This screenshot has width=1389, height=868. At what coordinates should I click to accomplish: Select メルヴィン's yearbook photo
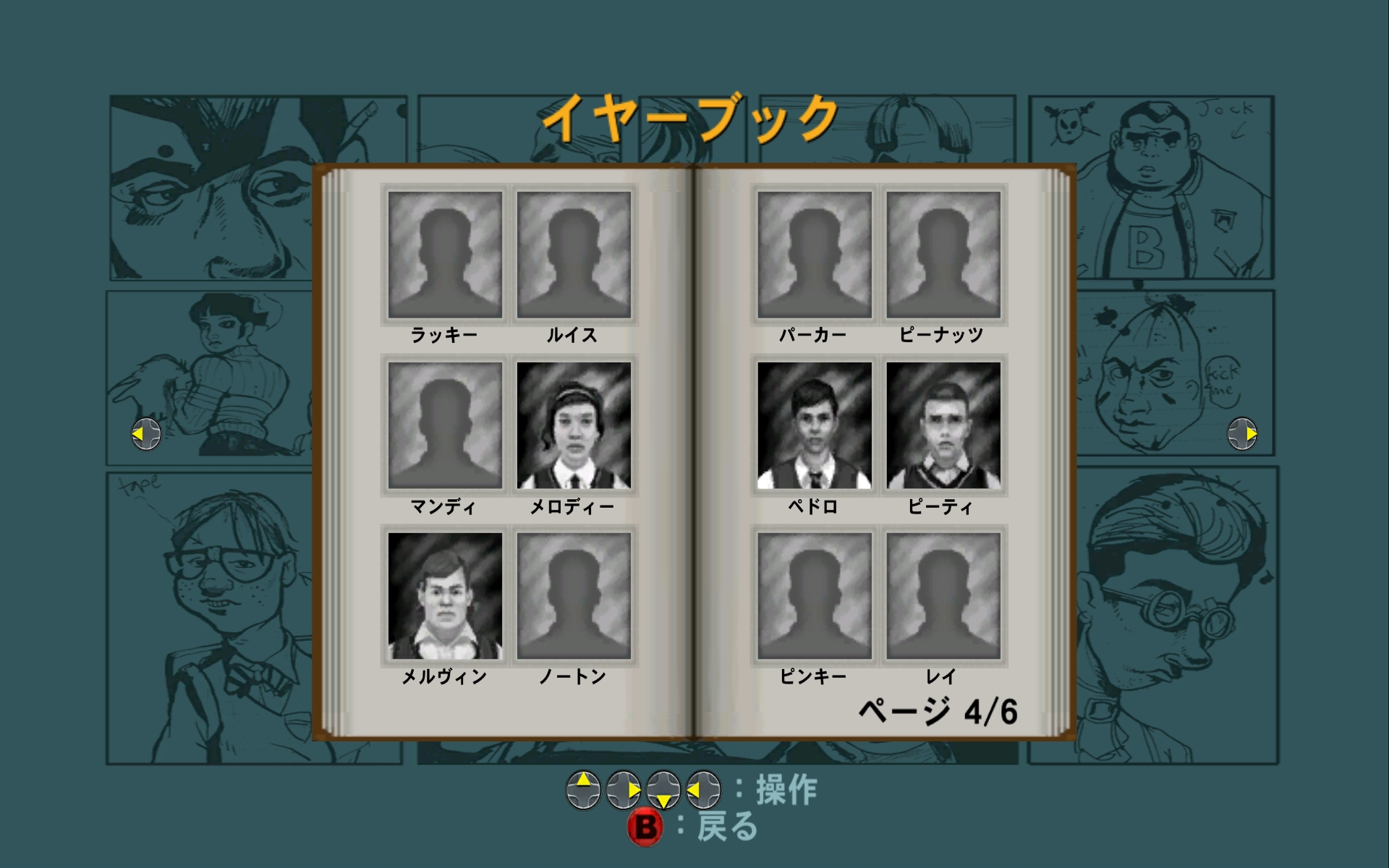pos(445,596)
